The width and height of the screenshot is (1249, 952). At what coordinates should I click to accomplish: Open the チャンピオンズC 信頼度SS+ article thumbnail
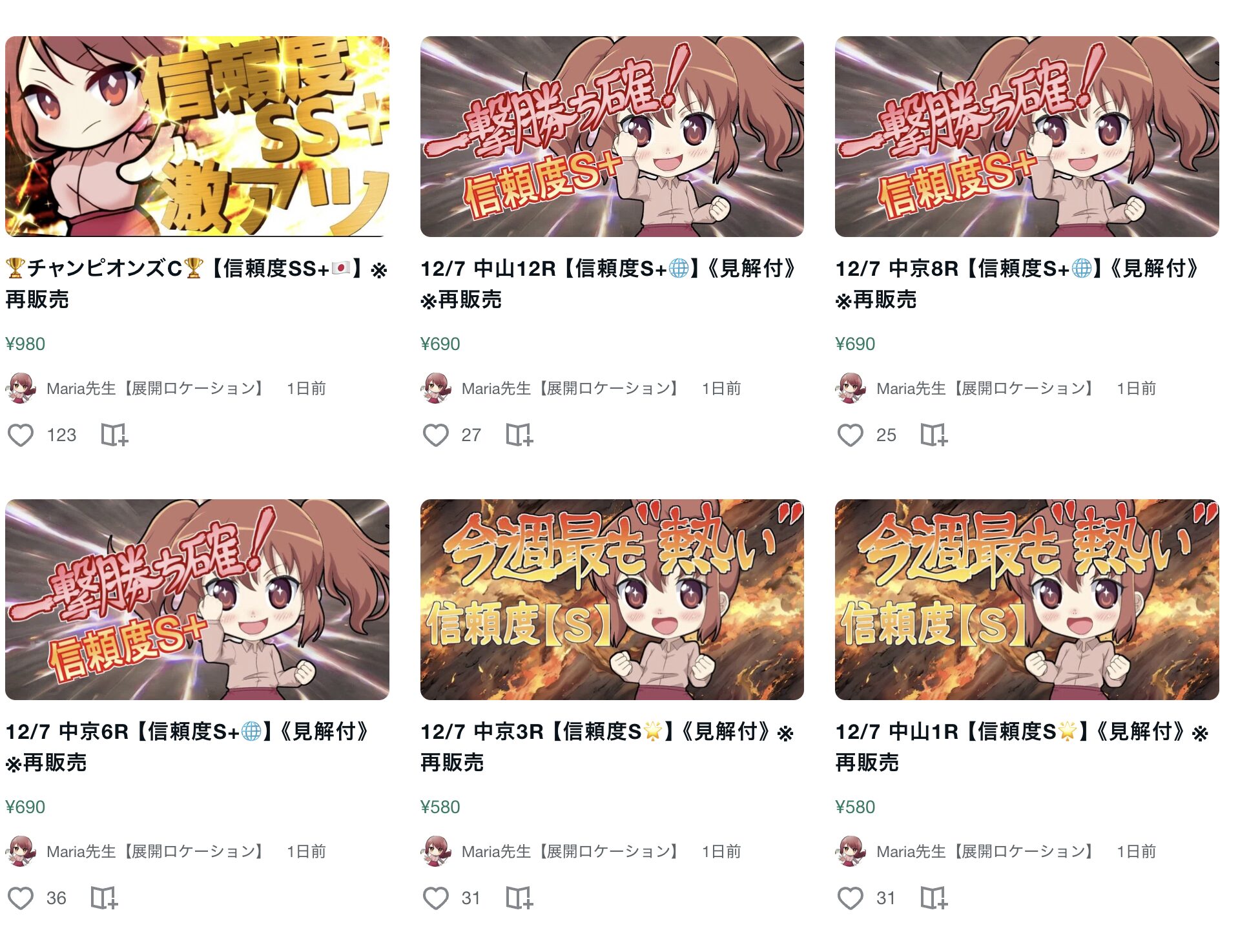[197, 136]
